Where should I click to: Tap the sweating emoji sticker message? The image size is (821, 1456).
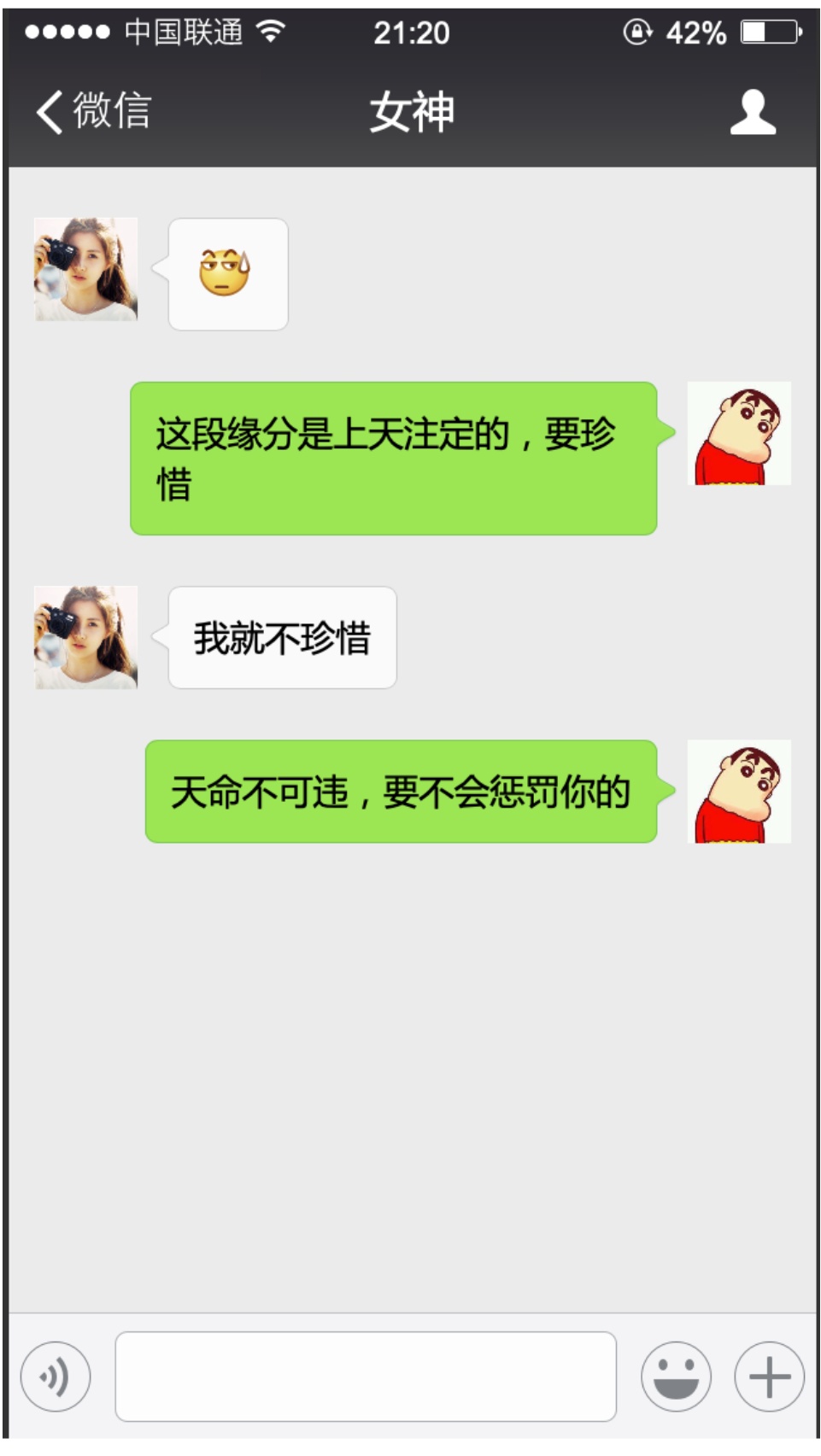point(227,271)
